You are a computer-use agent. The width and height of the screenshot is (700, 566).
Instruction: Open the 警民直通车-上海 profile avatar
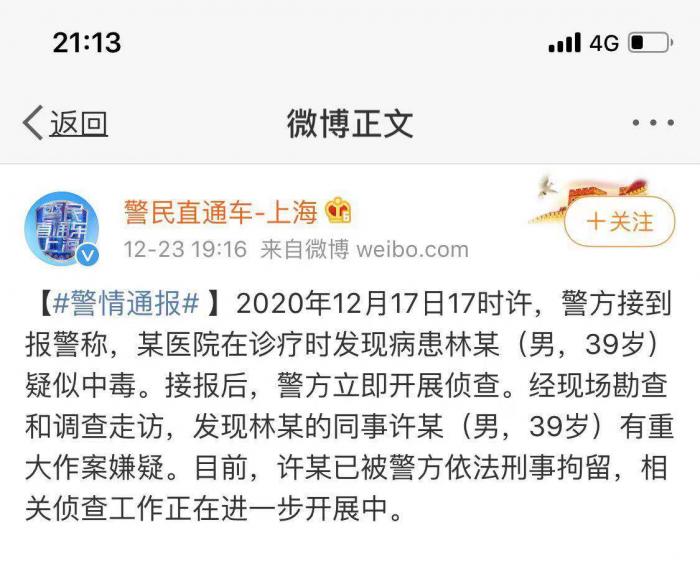[61, 225]
